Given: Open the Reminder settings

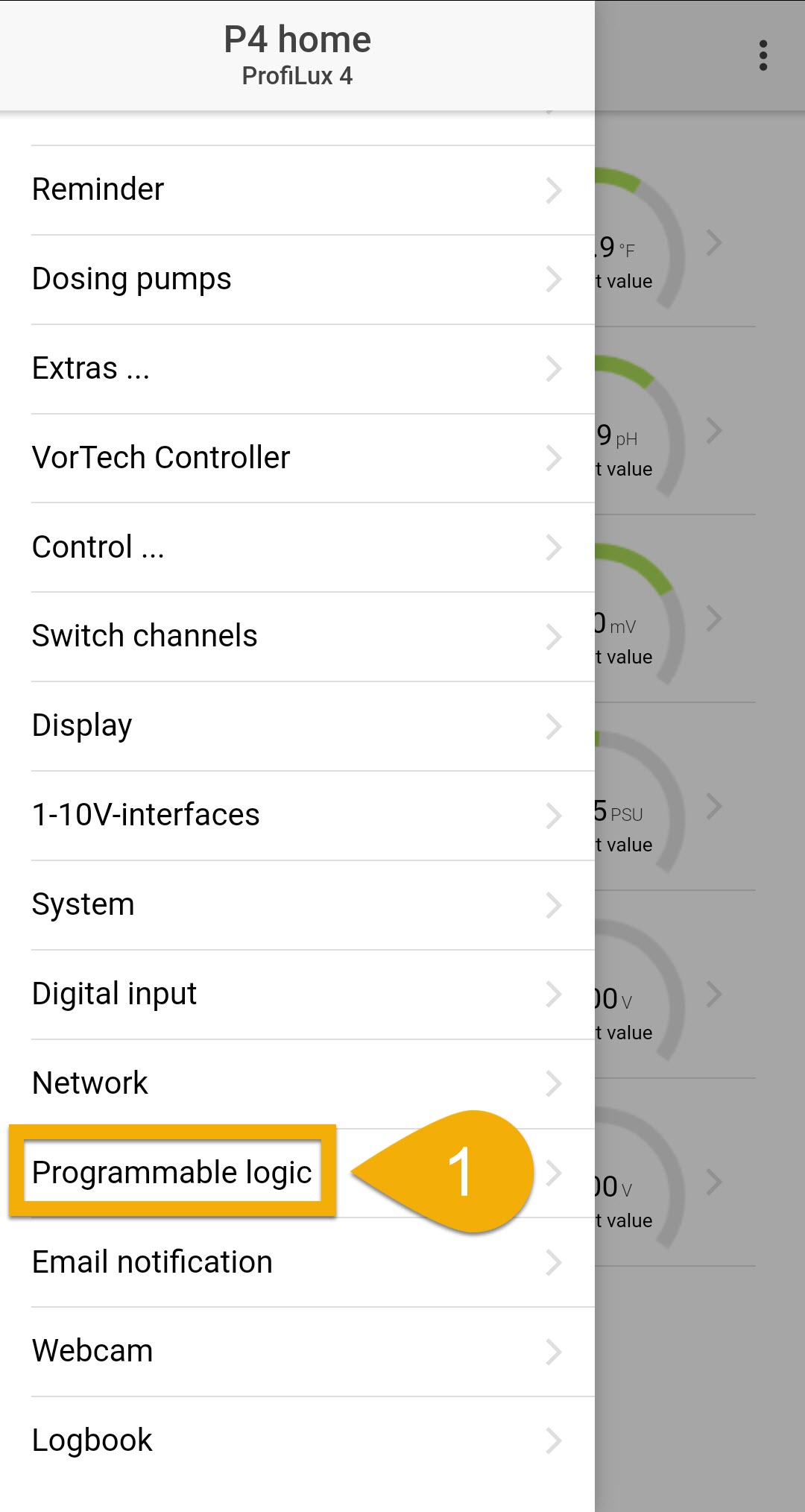Looking at the screenshot, I should point(297,190).
